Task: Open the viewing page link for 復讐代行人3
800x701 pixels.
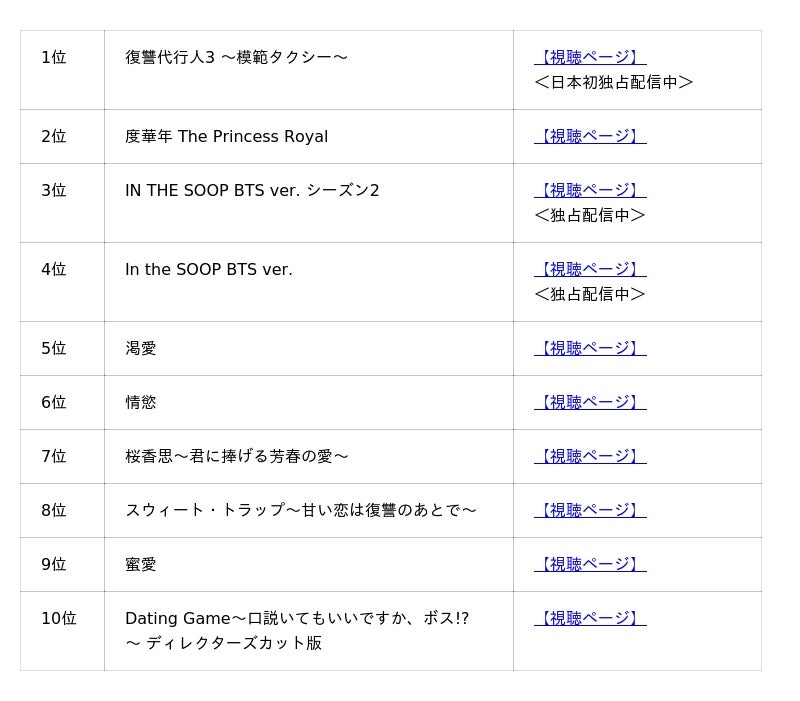Action: pyautogui.click(x=589, y=58)
